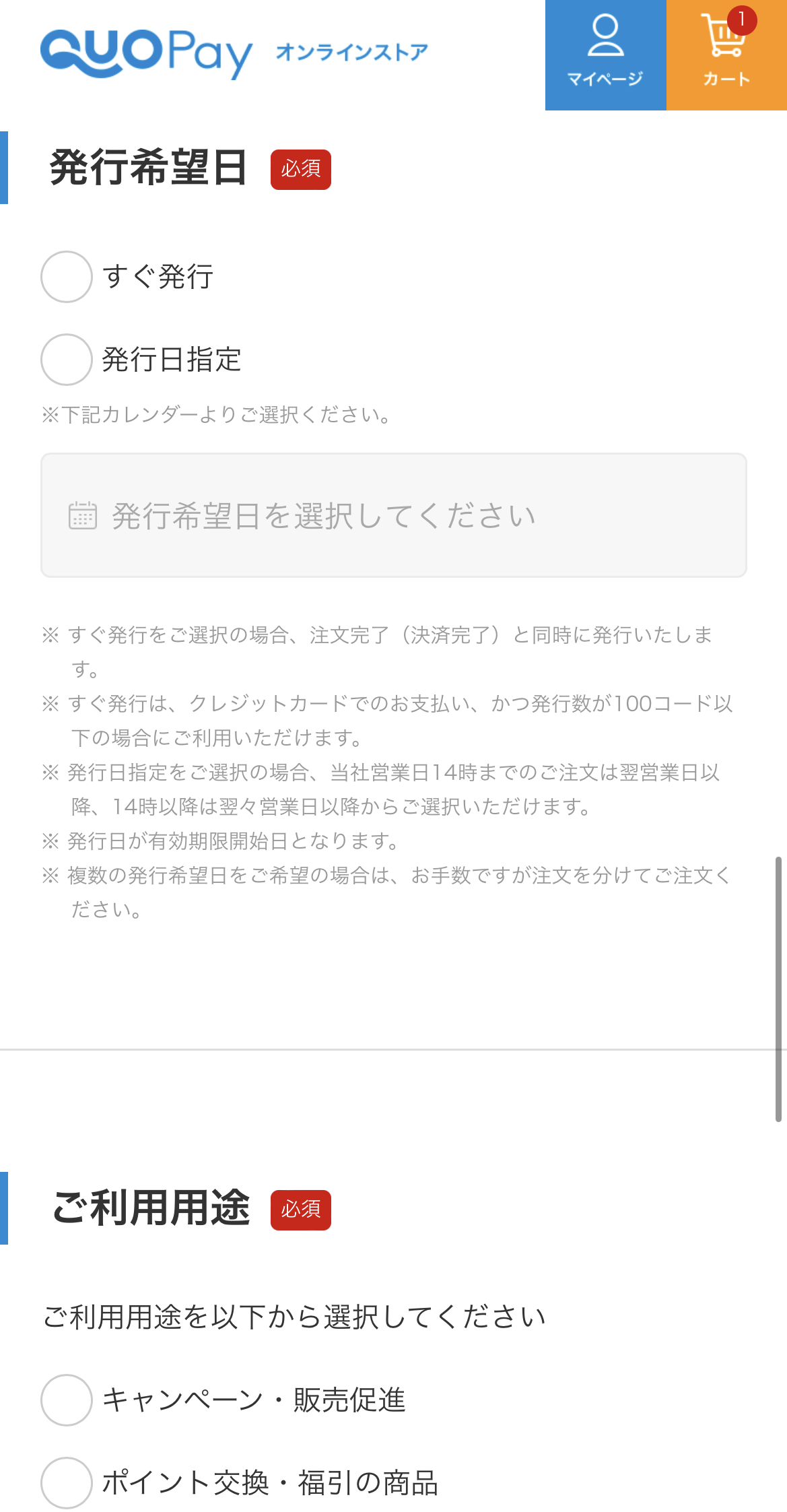787x1512 pixels.
Task: Click the calendar icon in the date field
Action: 81,515
